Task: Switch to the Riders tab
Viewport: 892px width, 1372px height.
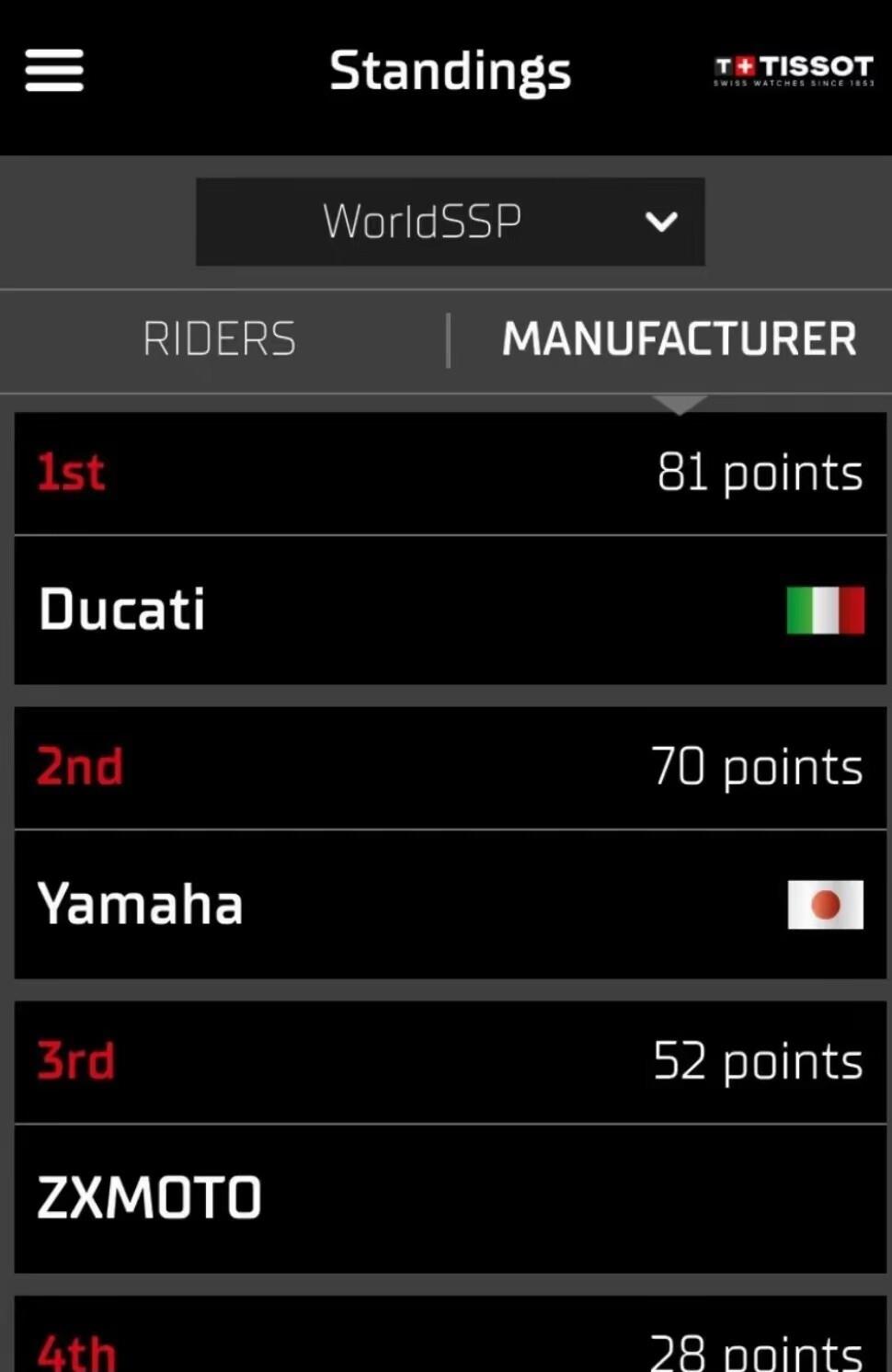Action: (220, 339)
